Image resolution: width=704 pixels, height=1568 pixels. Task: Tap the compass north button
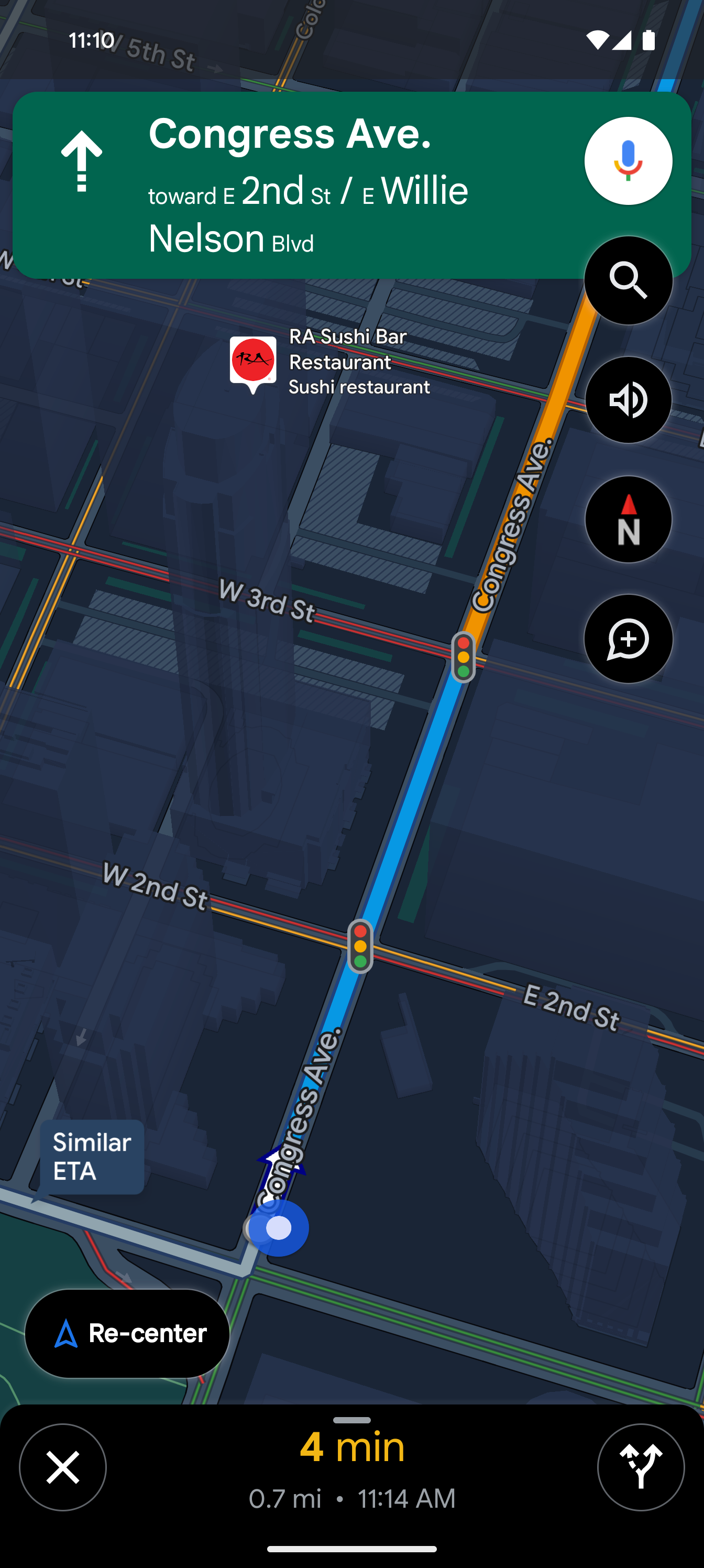click(x=628, y=519)
